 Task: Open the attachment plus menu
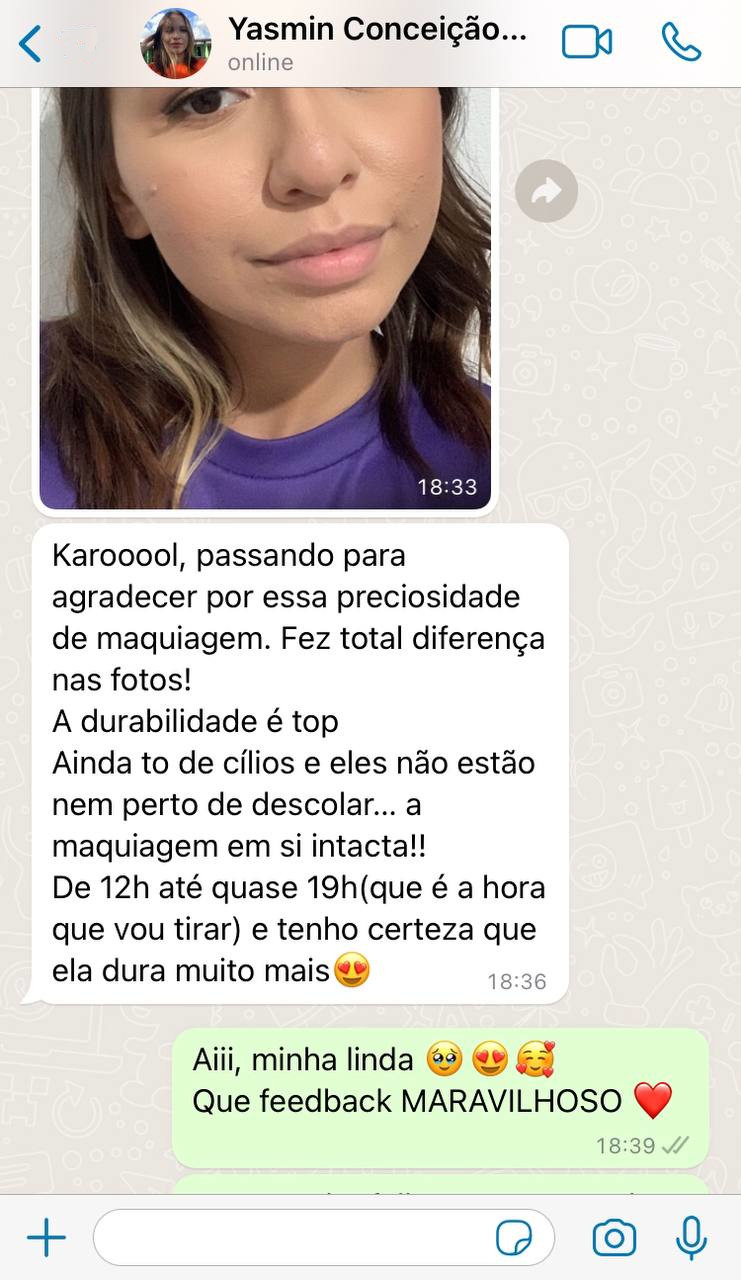click(46, 1239)
